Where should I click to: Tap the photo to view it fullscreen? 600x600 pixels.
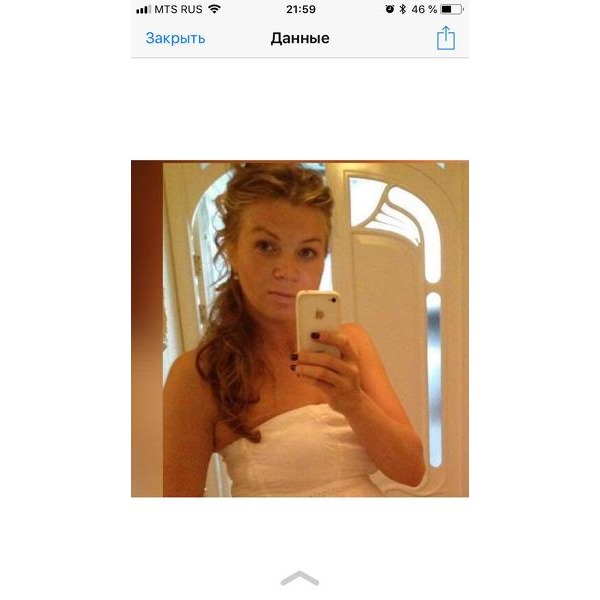(x=300, y=329)
